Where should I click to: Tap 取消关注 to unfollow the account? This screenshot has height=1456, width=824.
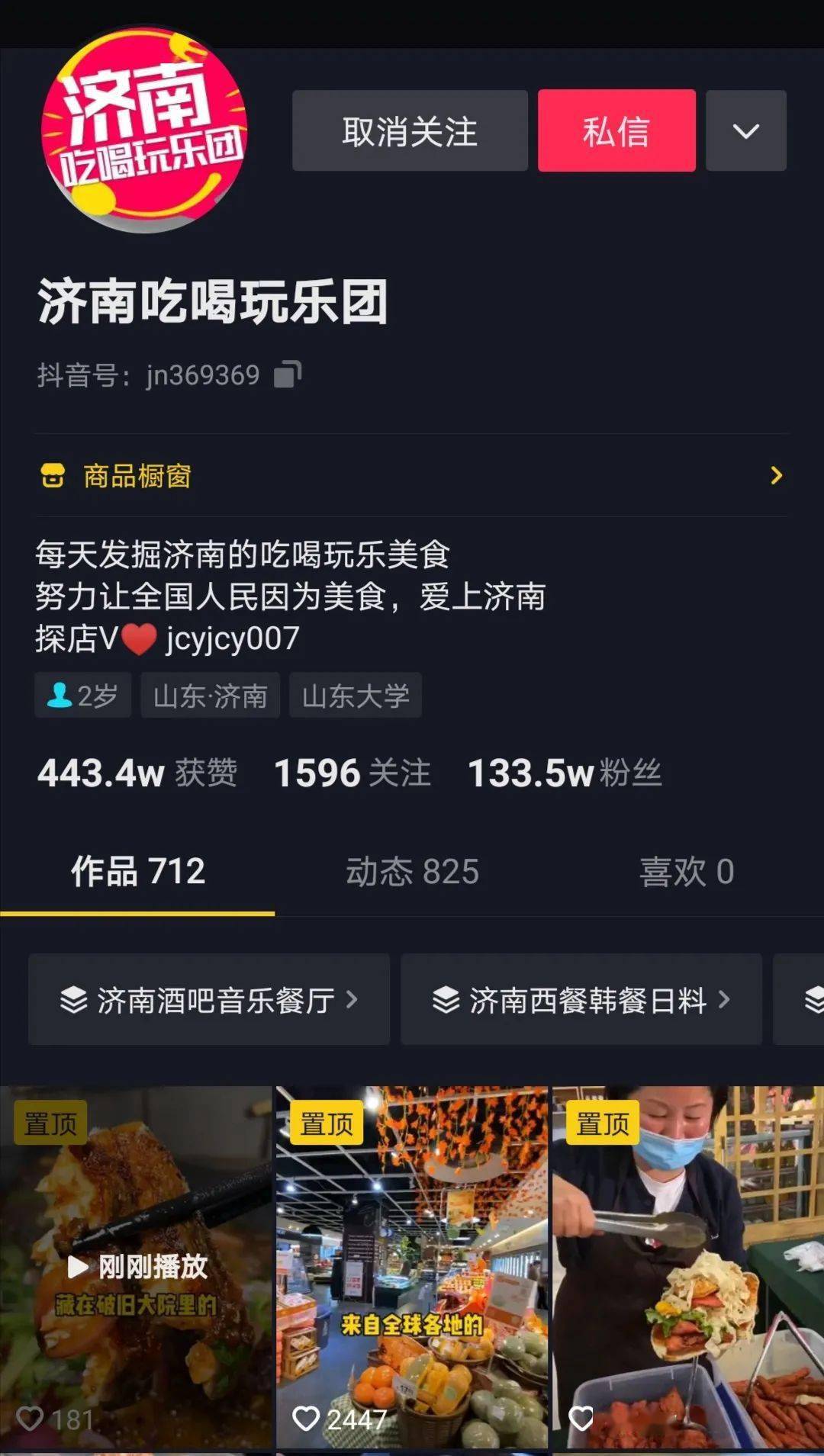(x=410, y=131)
